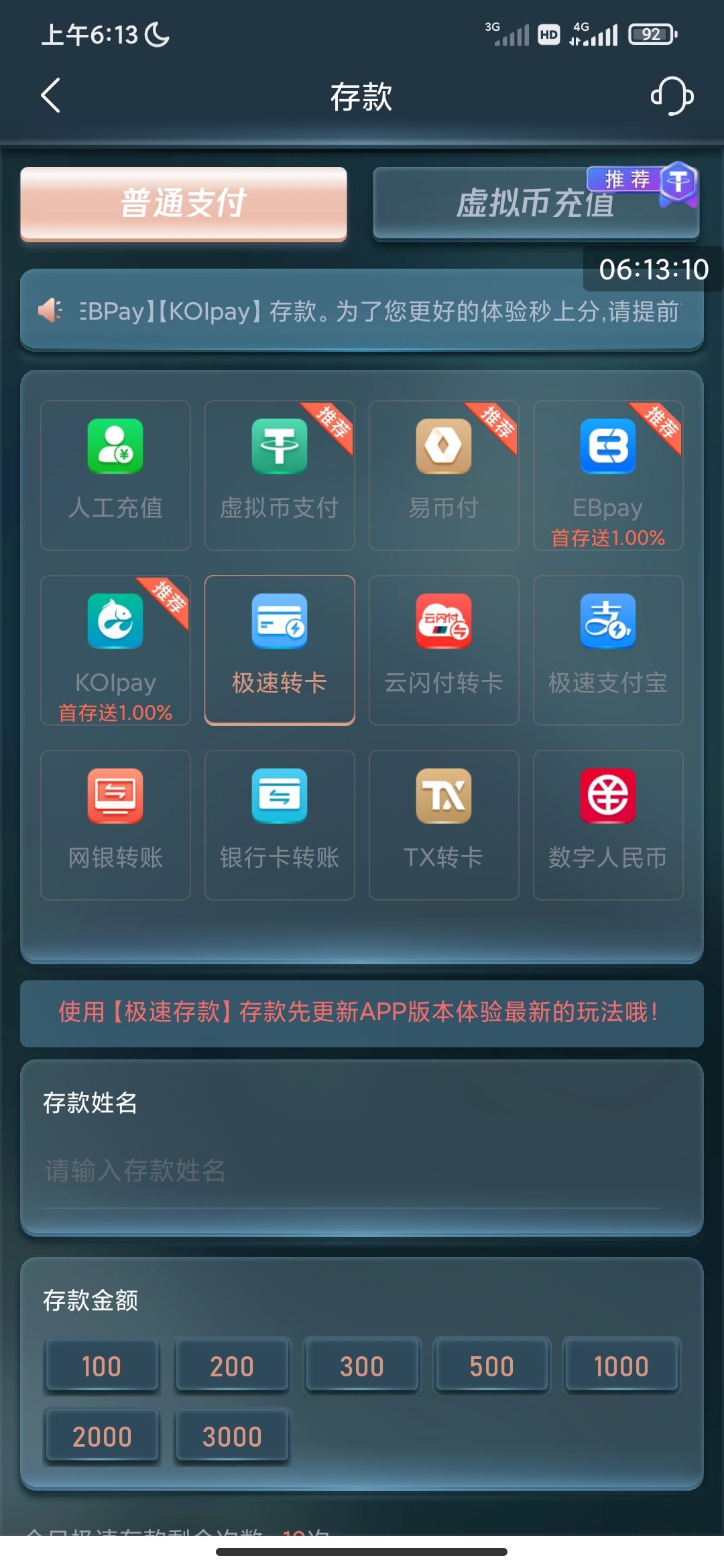Select the 易币付 payment method

pyautogui.click(x=443, y=474)
